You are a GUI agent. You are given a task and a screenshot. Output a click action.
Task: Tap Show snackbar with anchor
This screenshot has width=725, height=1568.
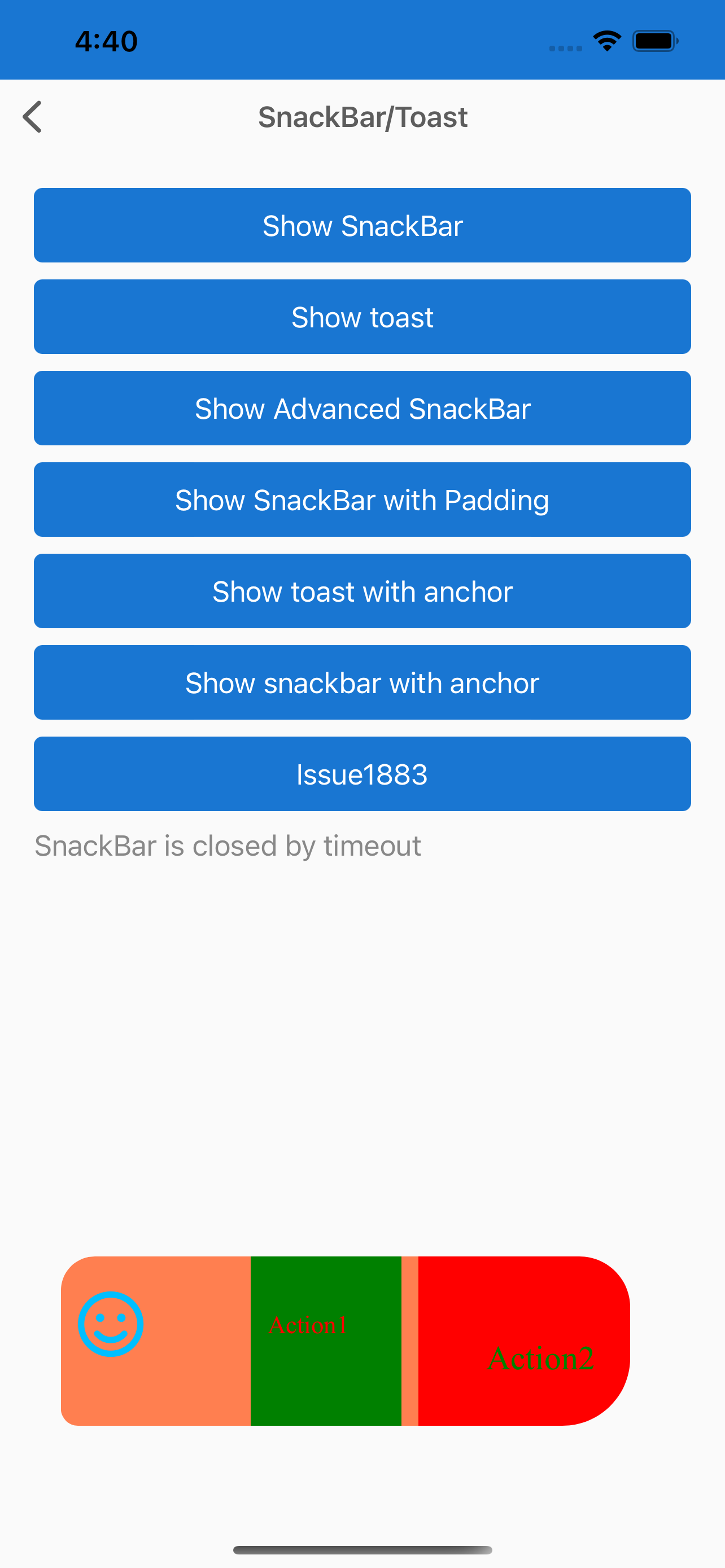click(362, 682)
